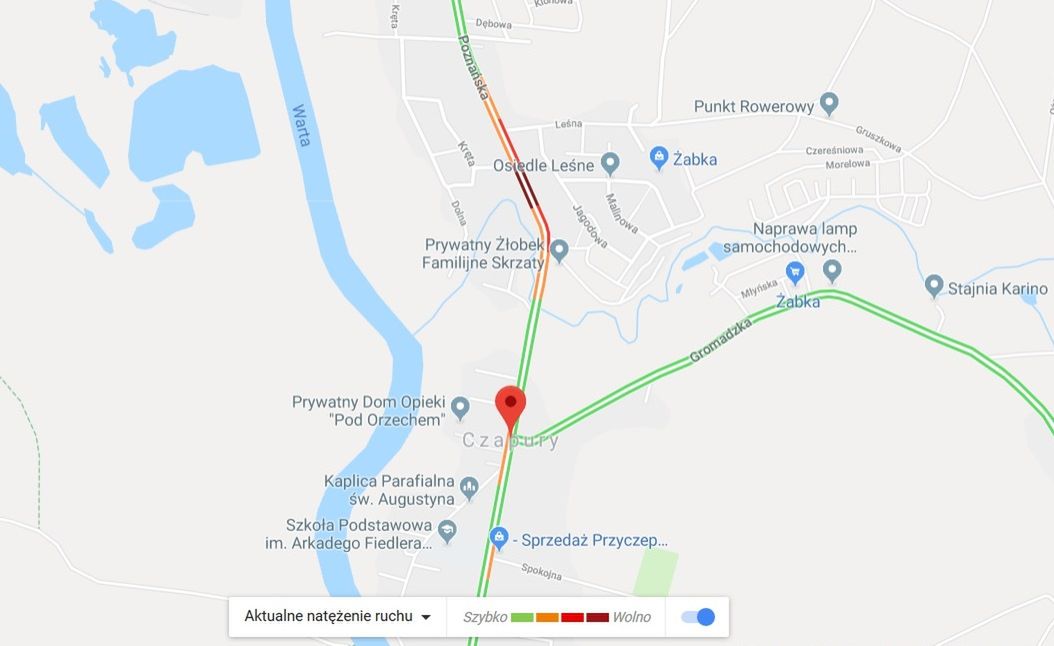This screenshot has height=646, width=1054.
Task: Open the Sprzedaż Przyczep shop marker
Action: pyautogui.click(x=499, y=539)
